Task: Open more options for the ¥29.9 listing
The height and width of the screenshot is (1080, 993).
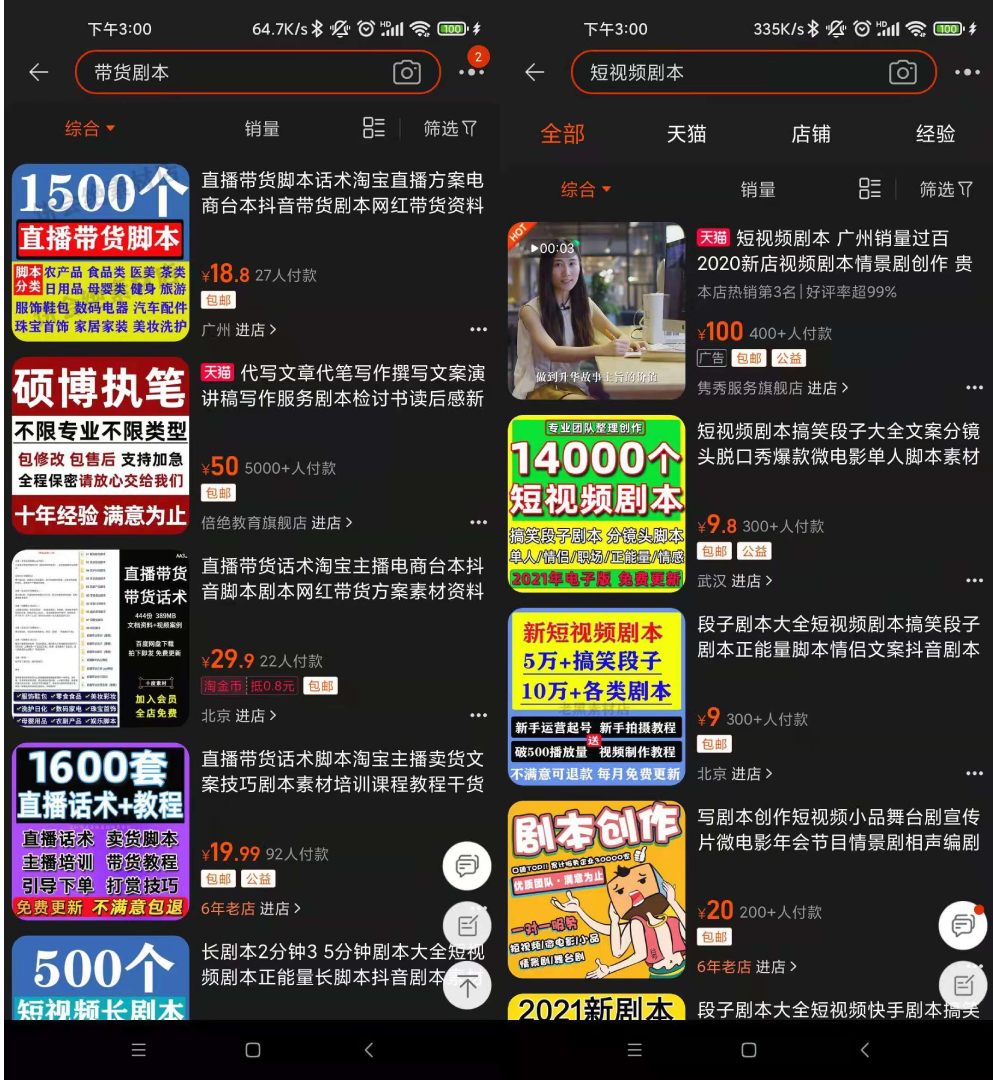Action: (x=478, y=716)
